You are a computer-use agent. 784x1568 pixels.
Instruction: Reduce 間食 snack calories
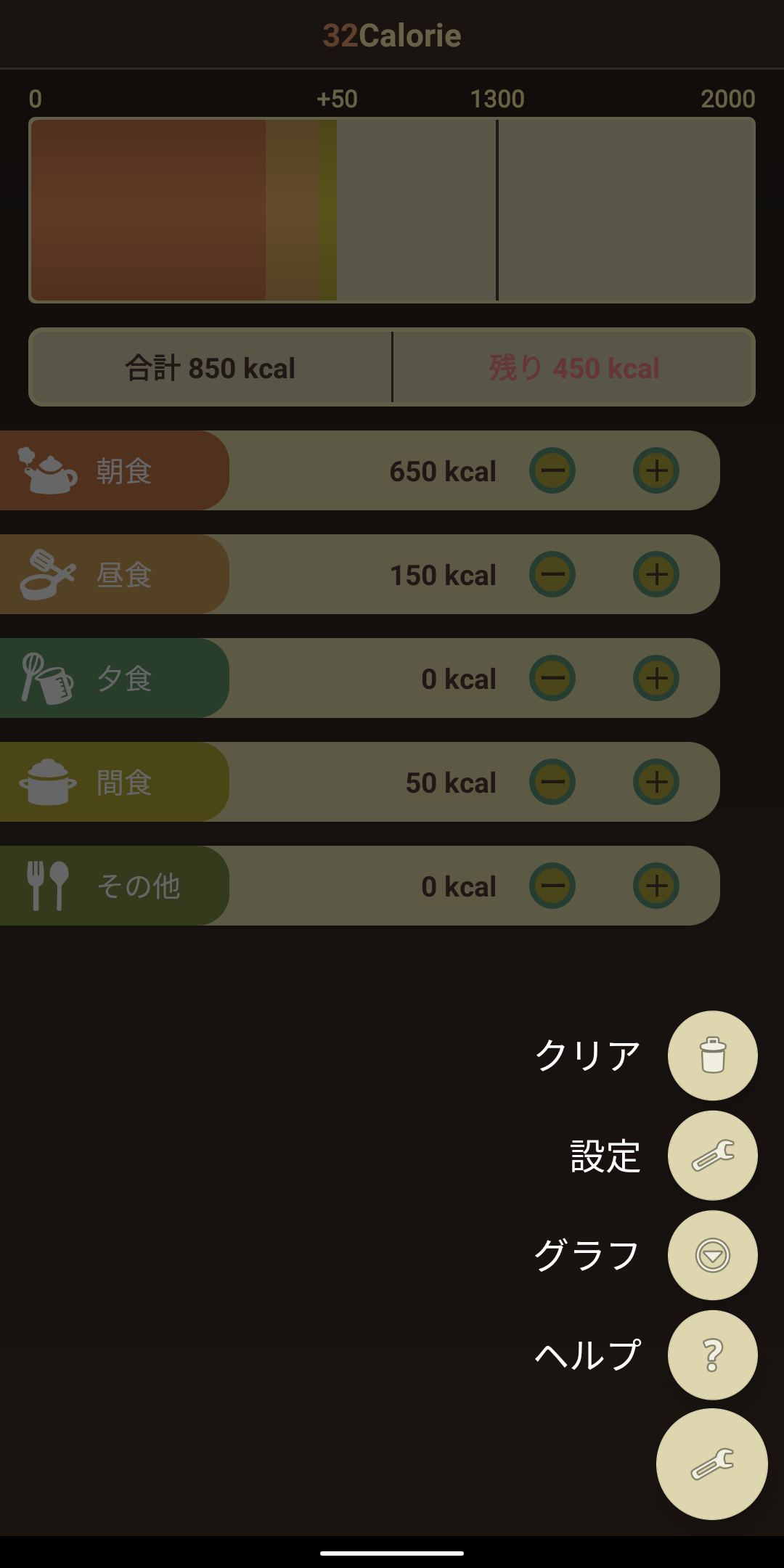click(552, 782)
